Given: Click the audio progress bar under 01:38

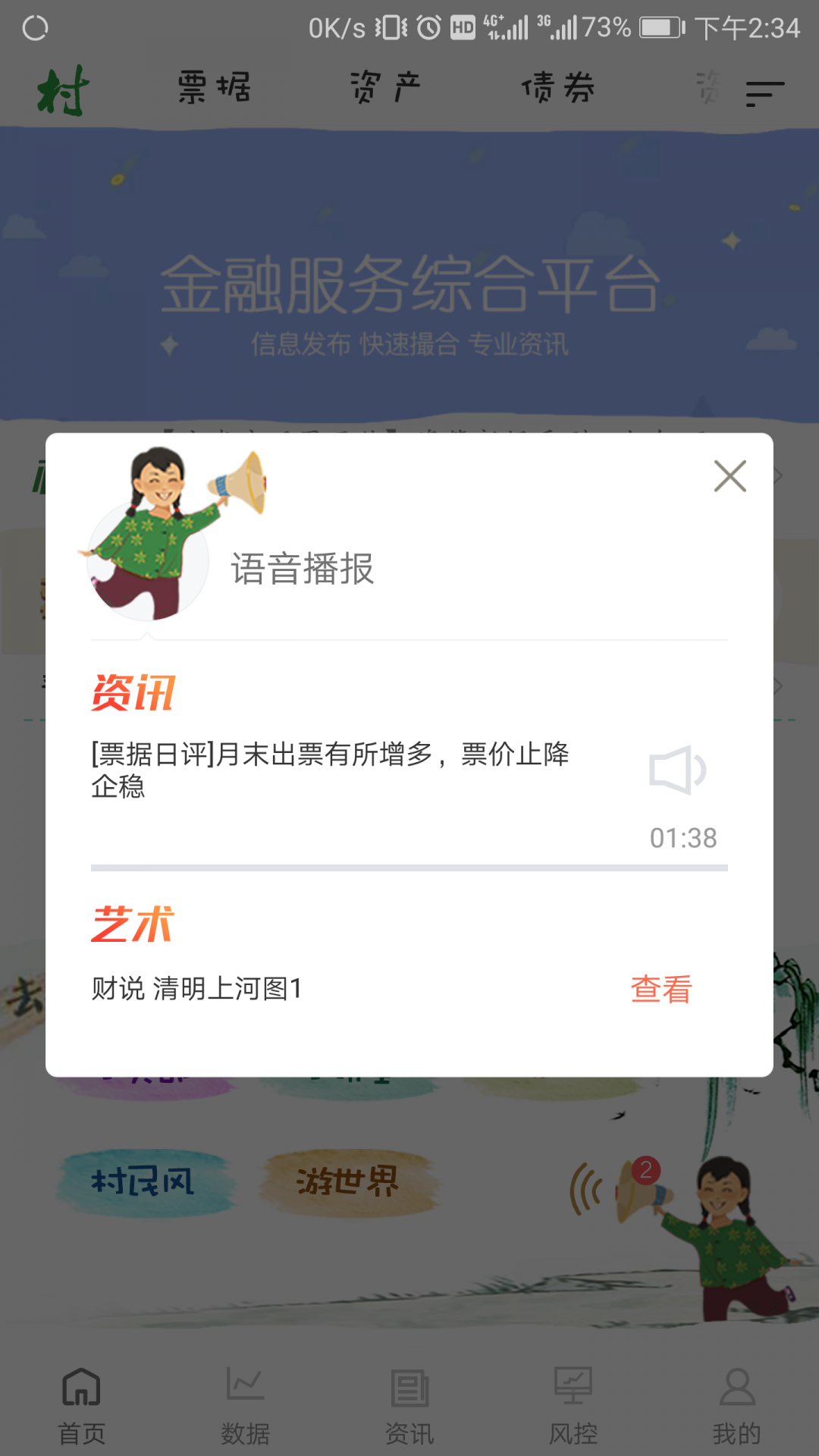Looking at the screenshot, I should (409, 867).
